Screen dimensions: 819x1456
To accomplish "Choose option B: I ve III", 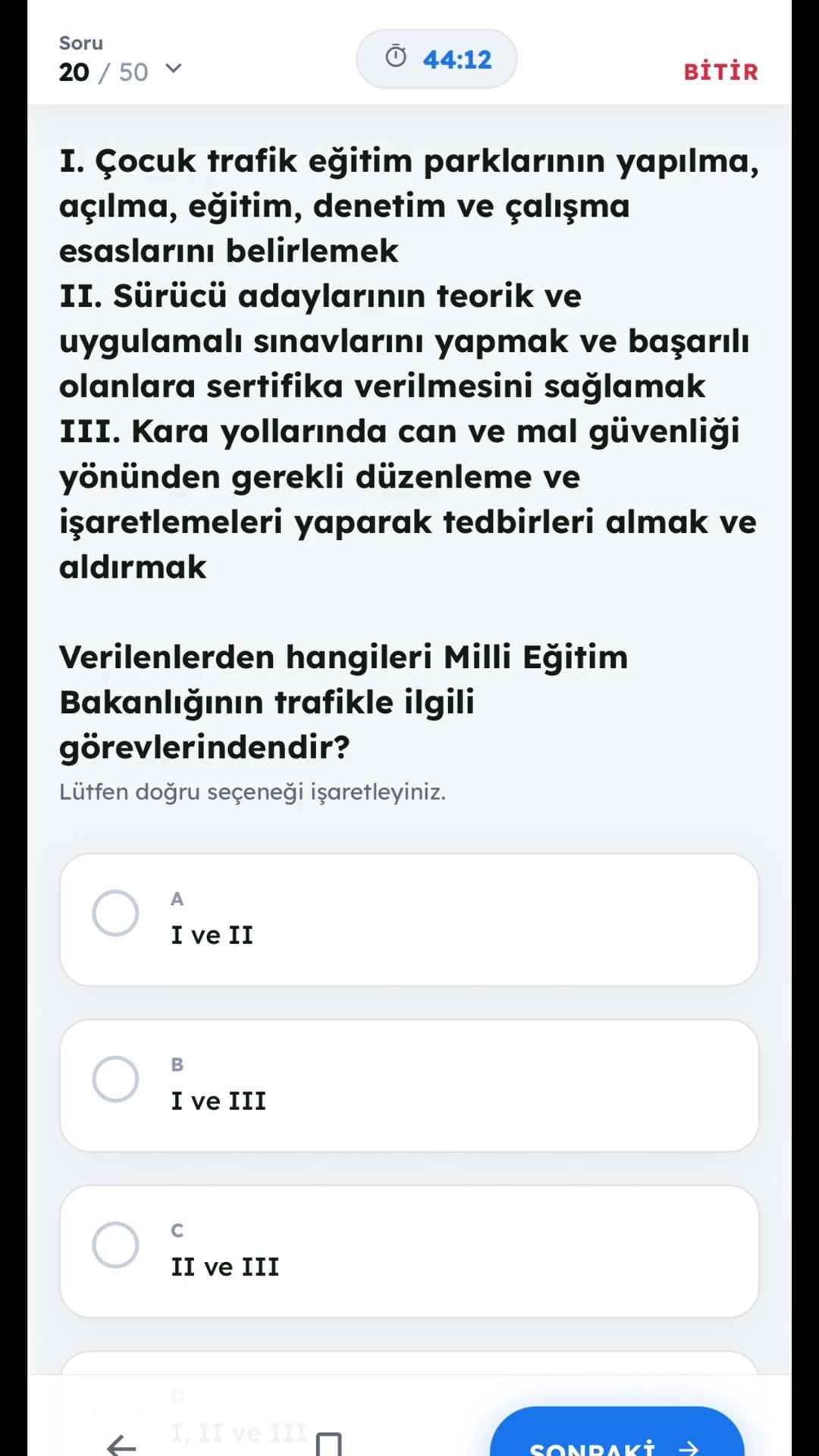I will tap(409, 1085).
